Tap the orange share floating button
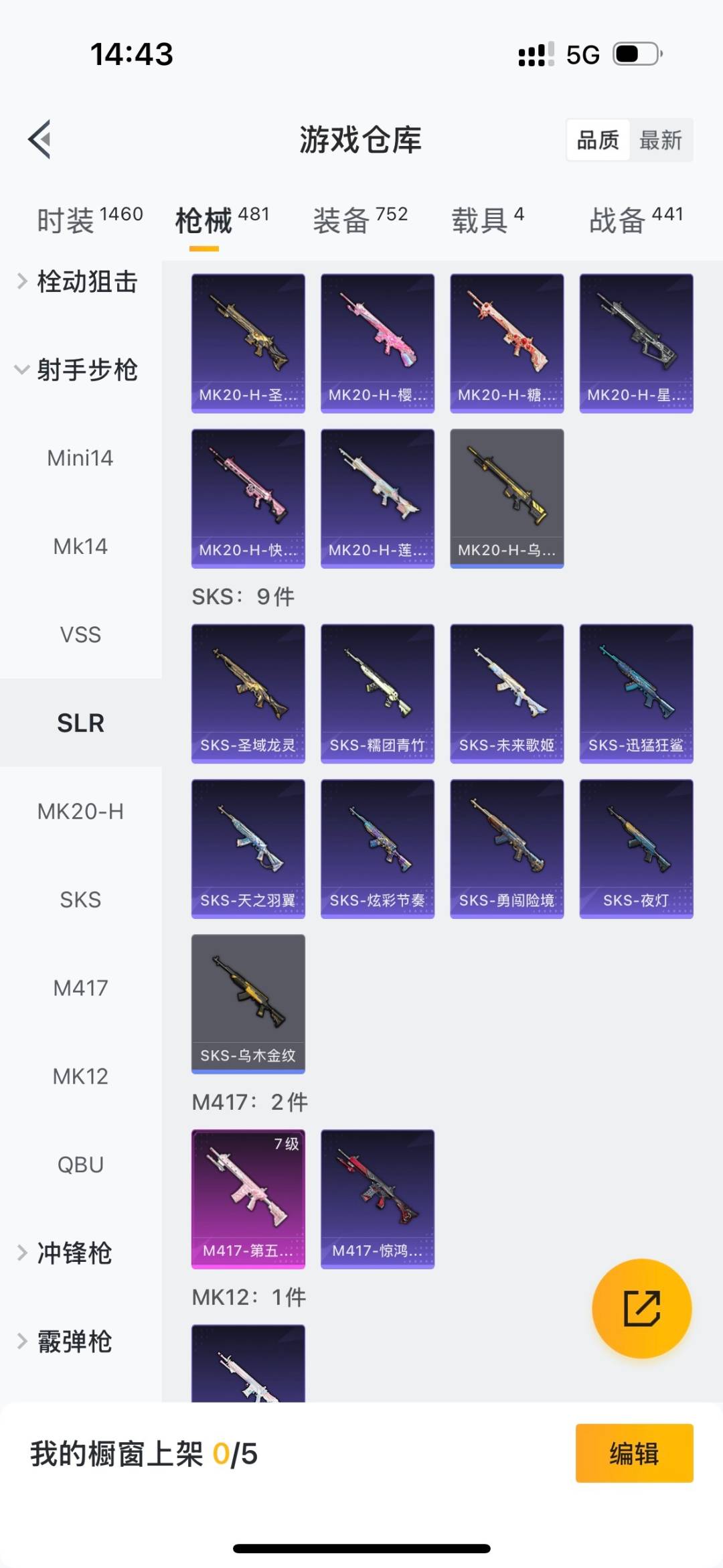The height and width of the screenshot is (1568, 723). coord(641,1308)
